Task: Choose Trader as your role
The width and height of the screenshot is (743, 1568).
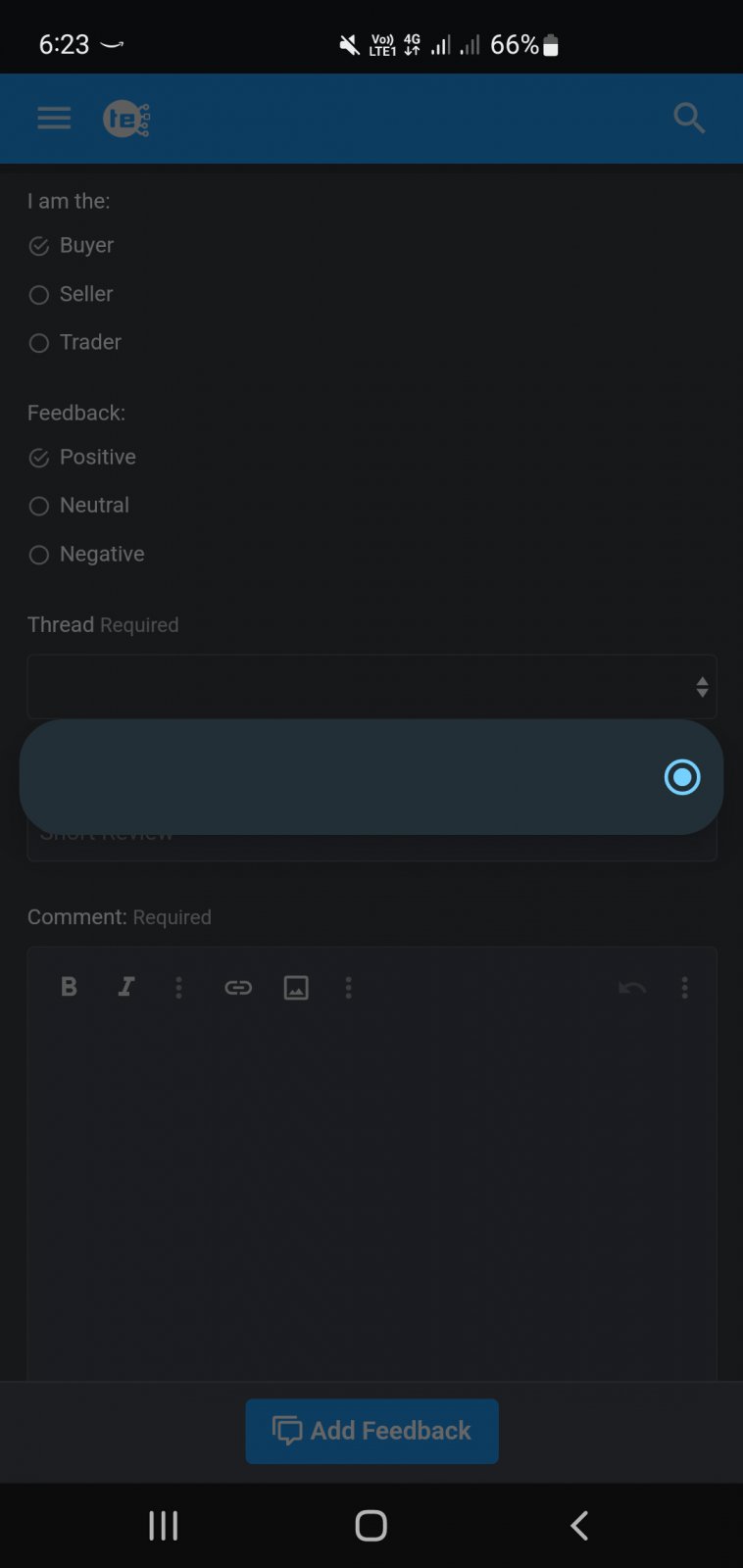Action: click(74, 342)
